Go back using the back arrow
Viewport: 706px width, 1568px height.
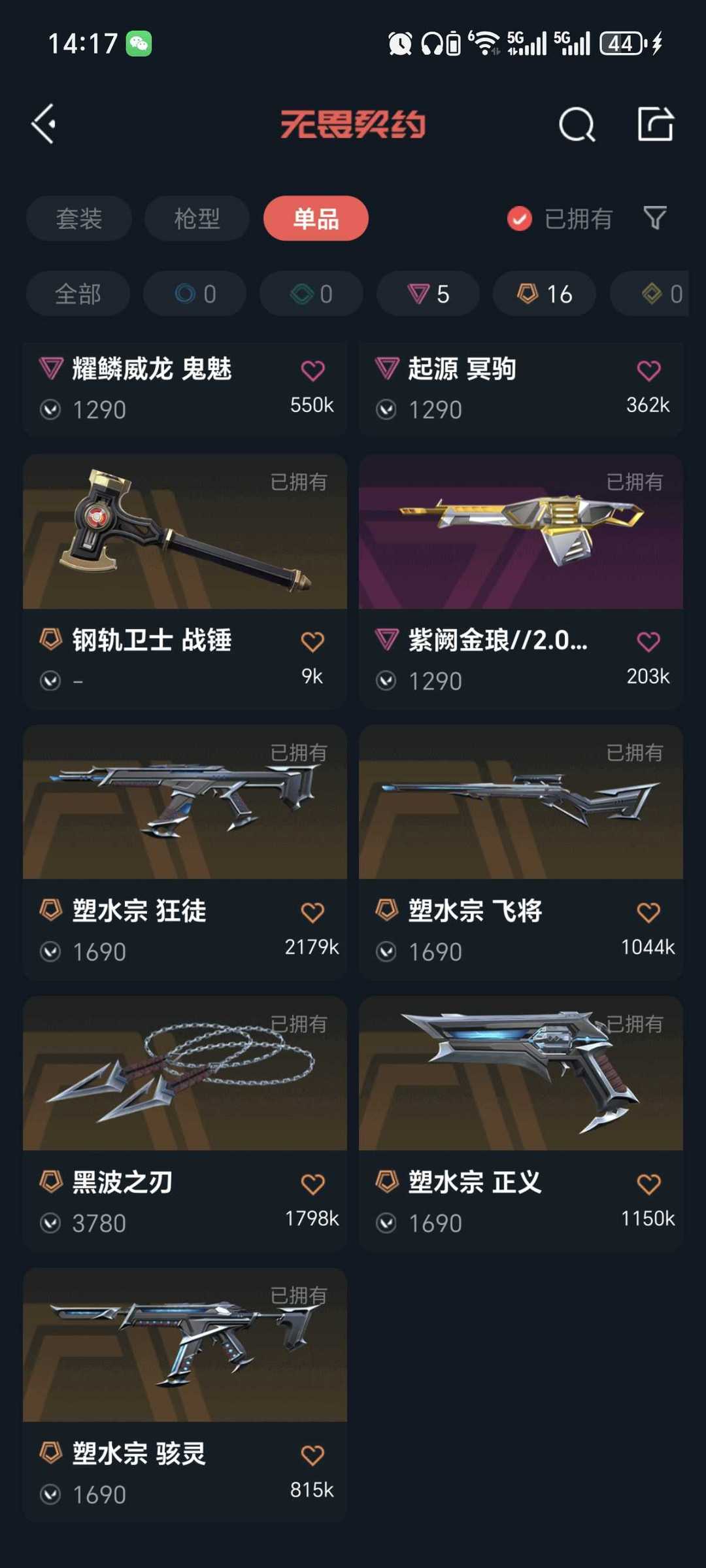tap(44, 124)
